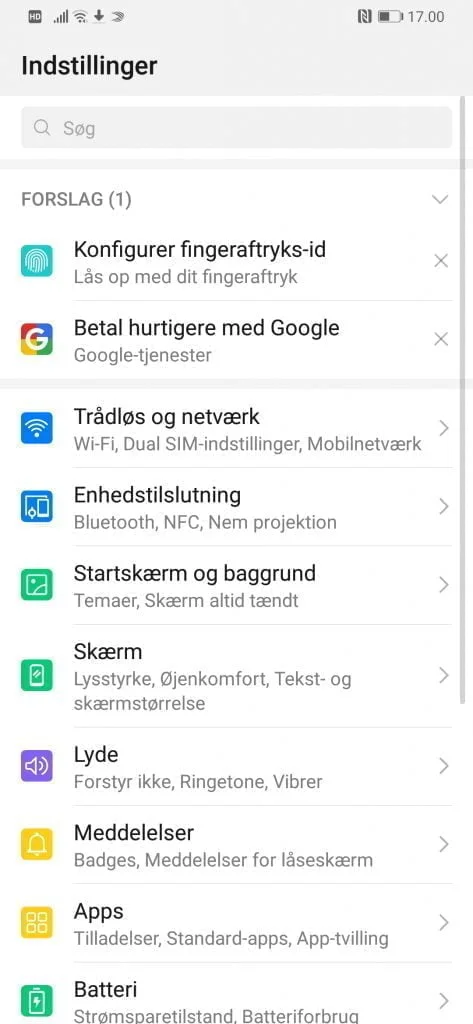Collapse the Forslag suggestions section
This screenshot has height=1024, width=473.
441,199
